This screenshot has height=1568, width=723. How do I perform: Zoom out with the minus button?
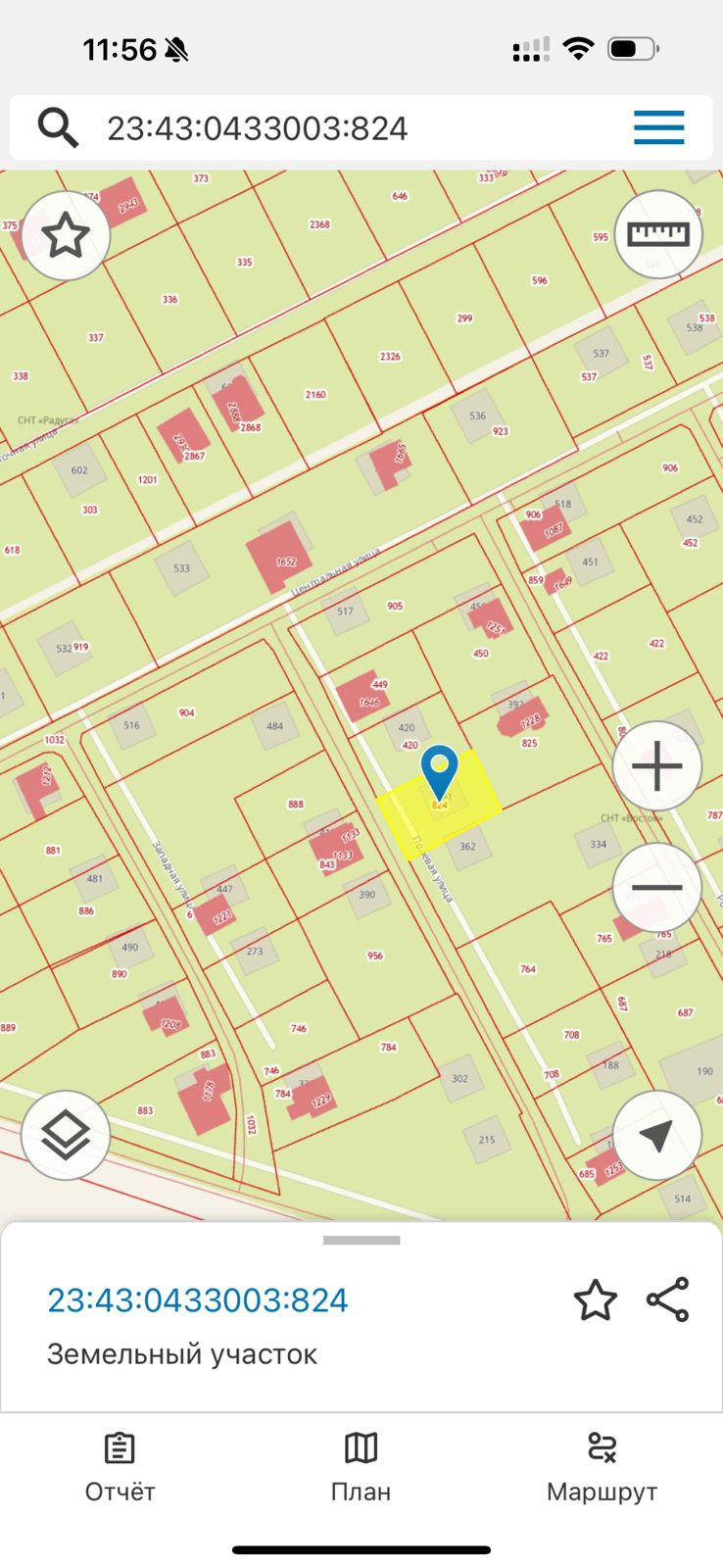point(657,888)
